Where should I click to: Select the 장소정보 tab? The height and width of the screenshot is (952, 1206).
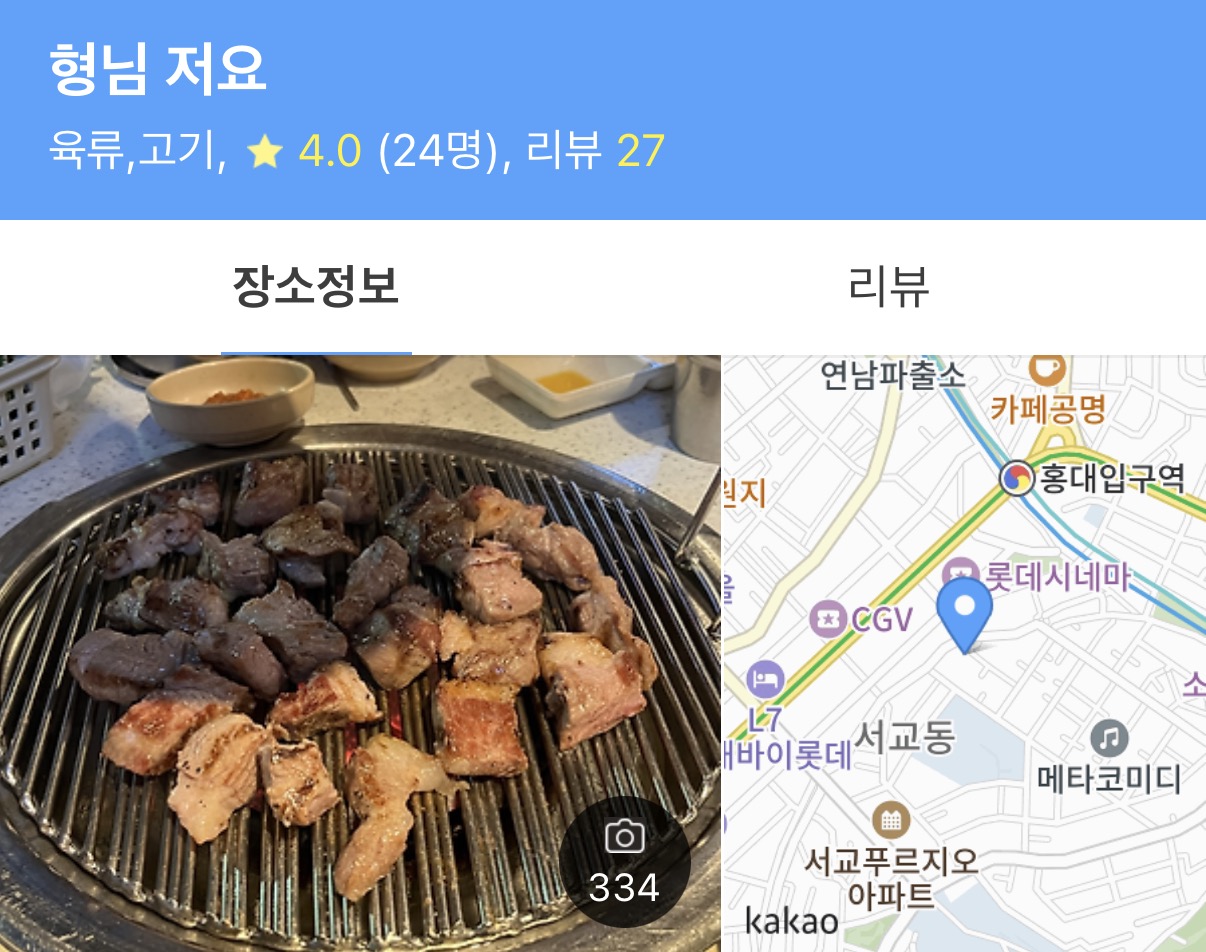click(316, 288)
